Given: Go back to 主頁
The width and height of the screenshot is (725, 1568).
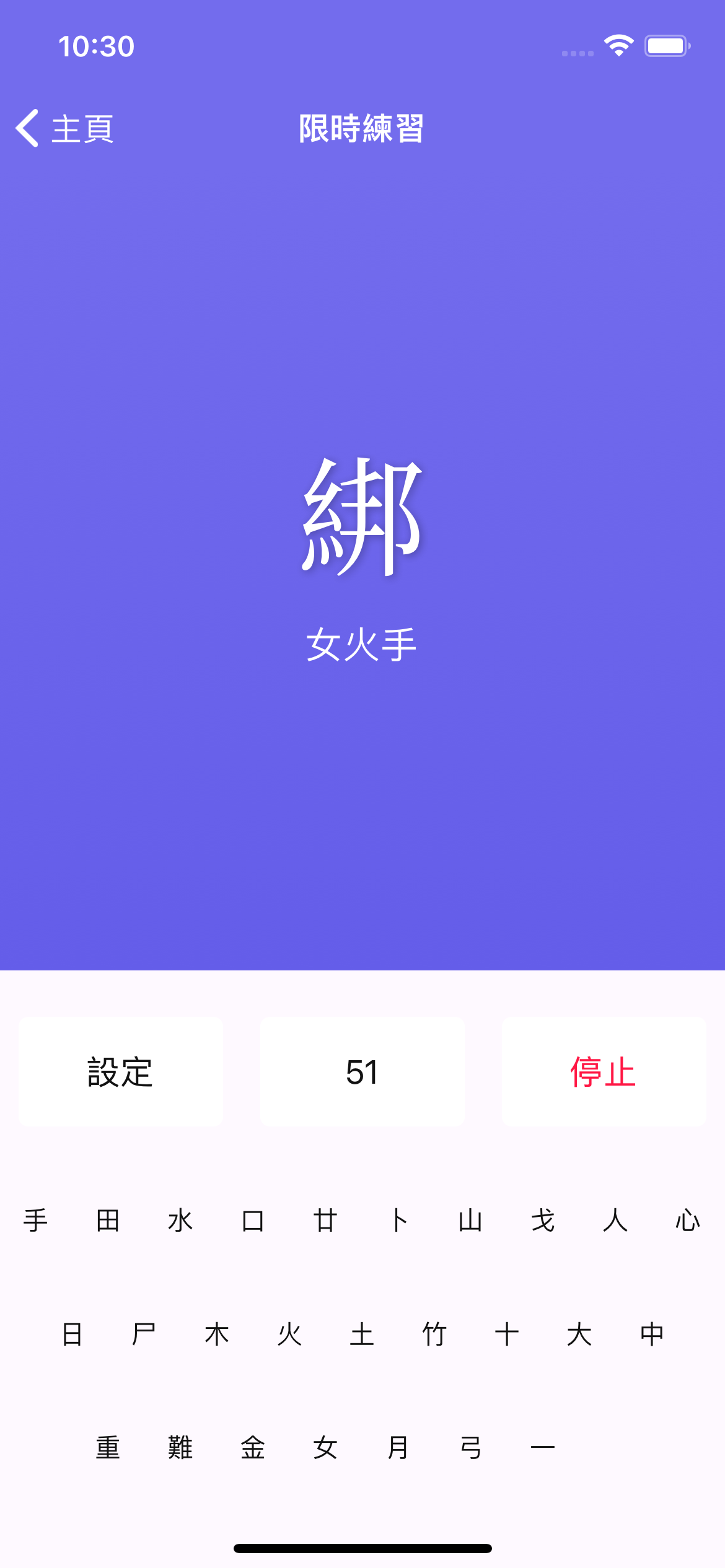Looking at the screenshot, I should click(65, 129).
